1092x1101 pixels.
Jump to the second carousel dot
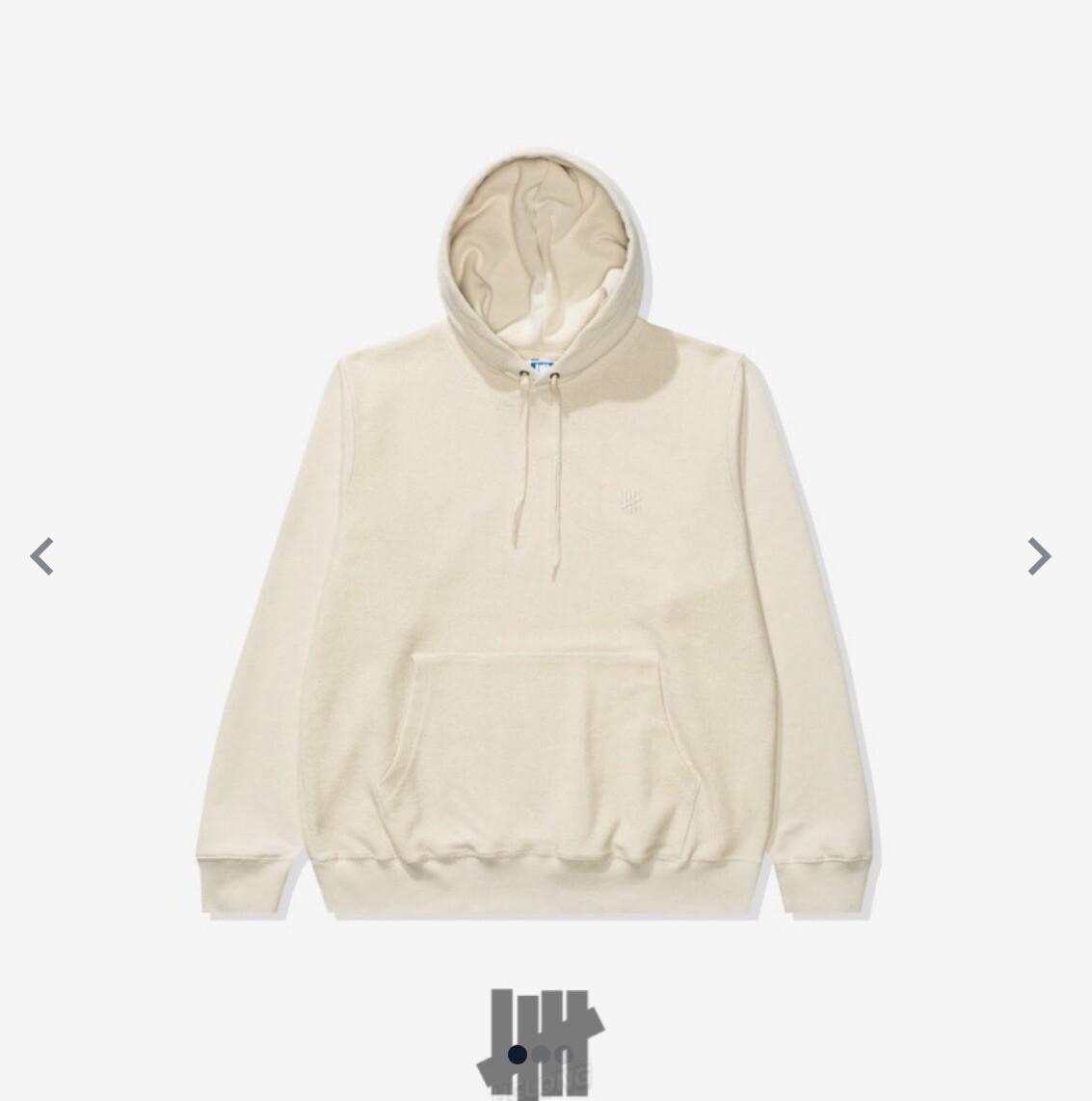(x=541, y=1055)
